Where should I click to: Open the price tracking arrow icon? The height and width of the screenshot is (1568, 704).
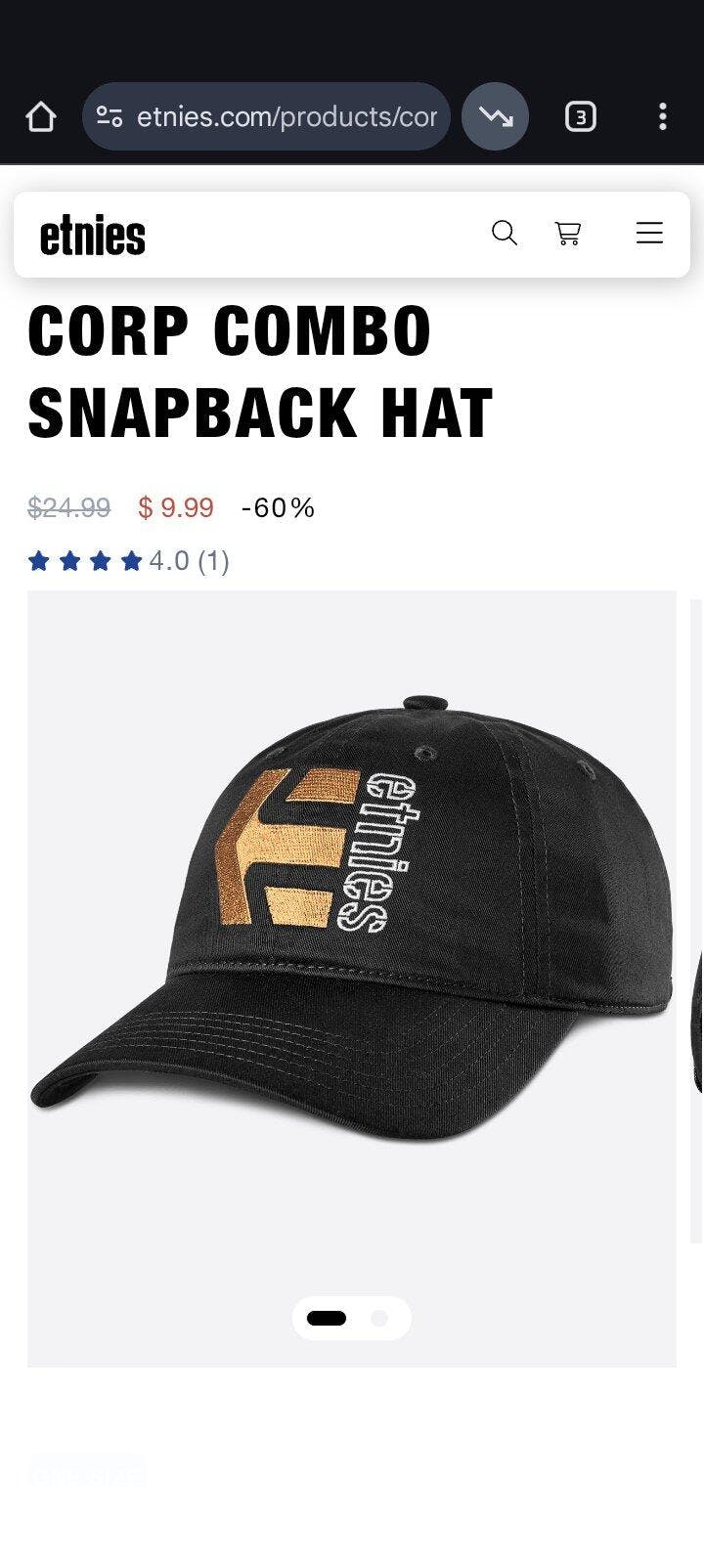pos(495,117)
